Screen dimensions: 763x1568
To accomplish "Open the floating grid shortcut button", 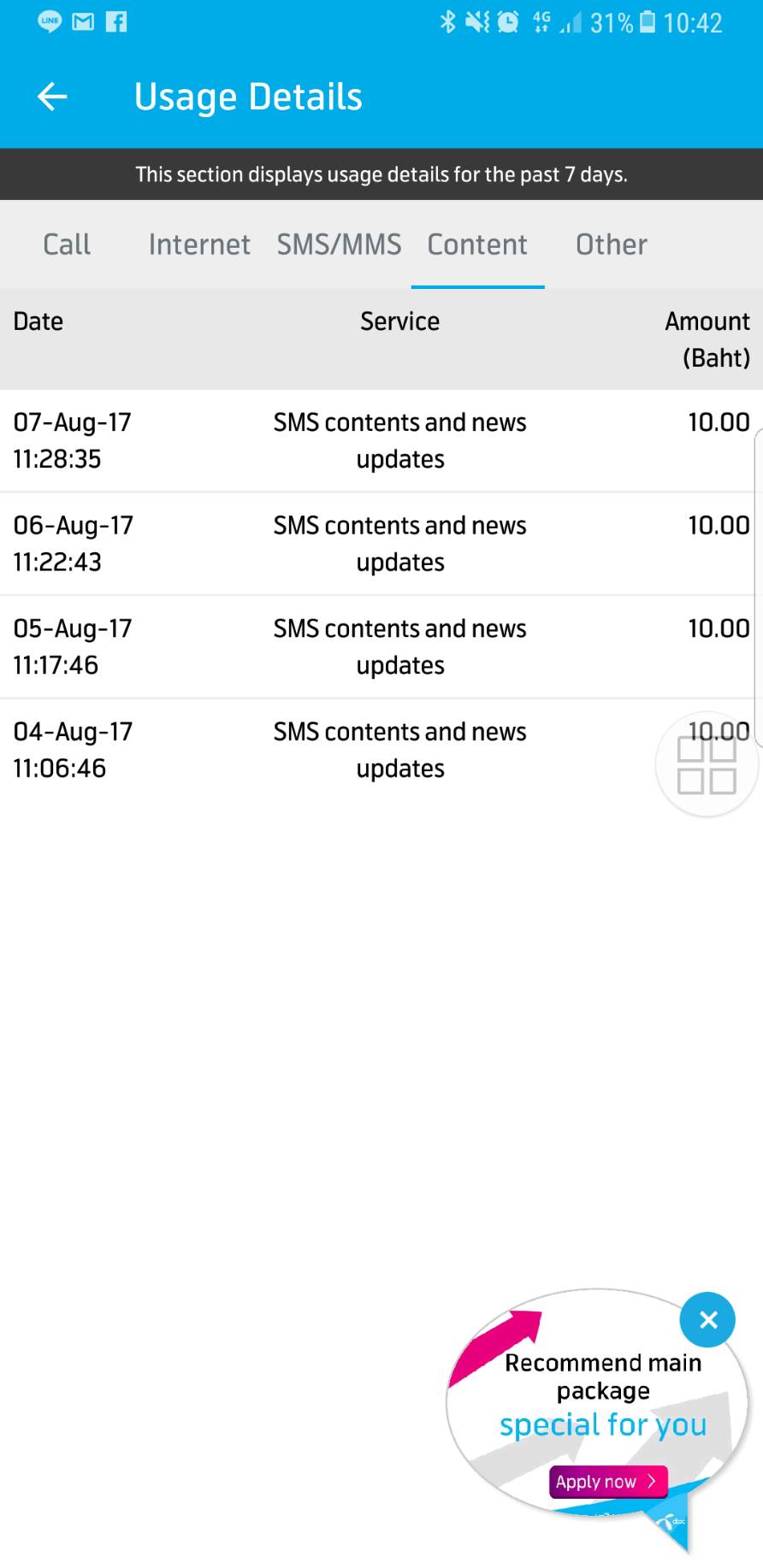I will click(x=707, y=766).
